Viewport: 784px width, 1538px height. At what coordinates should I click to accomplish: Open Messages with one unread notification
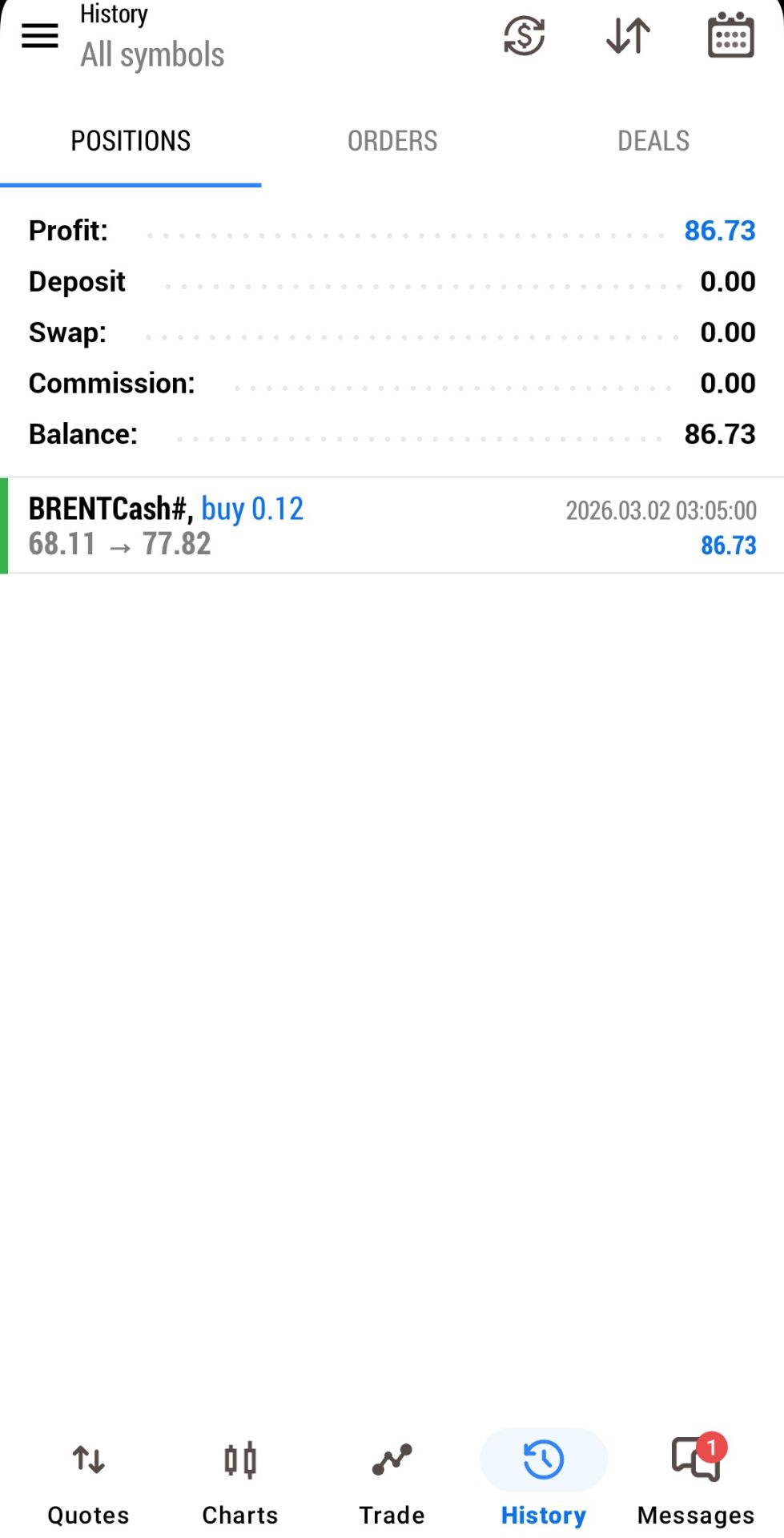pos(696,1480)
